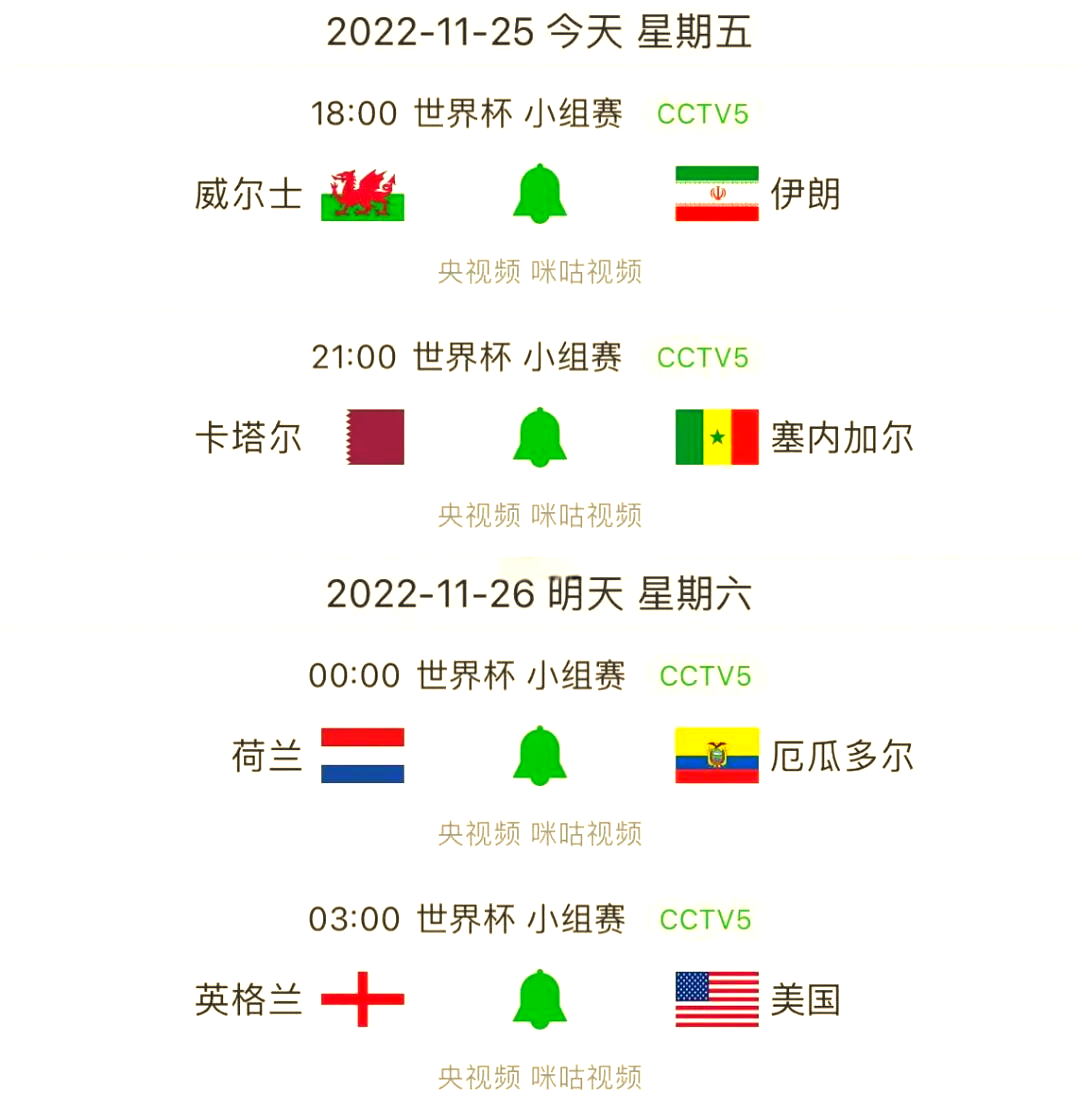Screen dimensions: 1080x1096
Task: Click the USA flag icon
Action: pos(716,999)
